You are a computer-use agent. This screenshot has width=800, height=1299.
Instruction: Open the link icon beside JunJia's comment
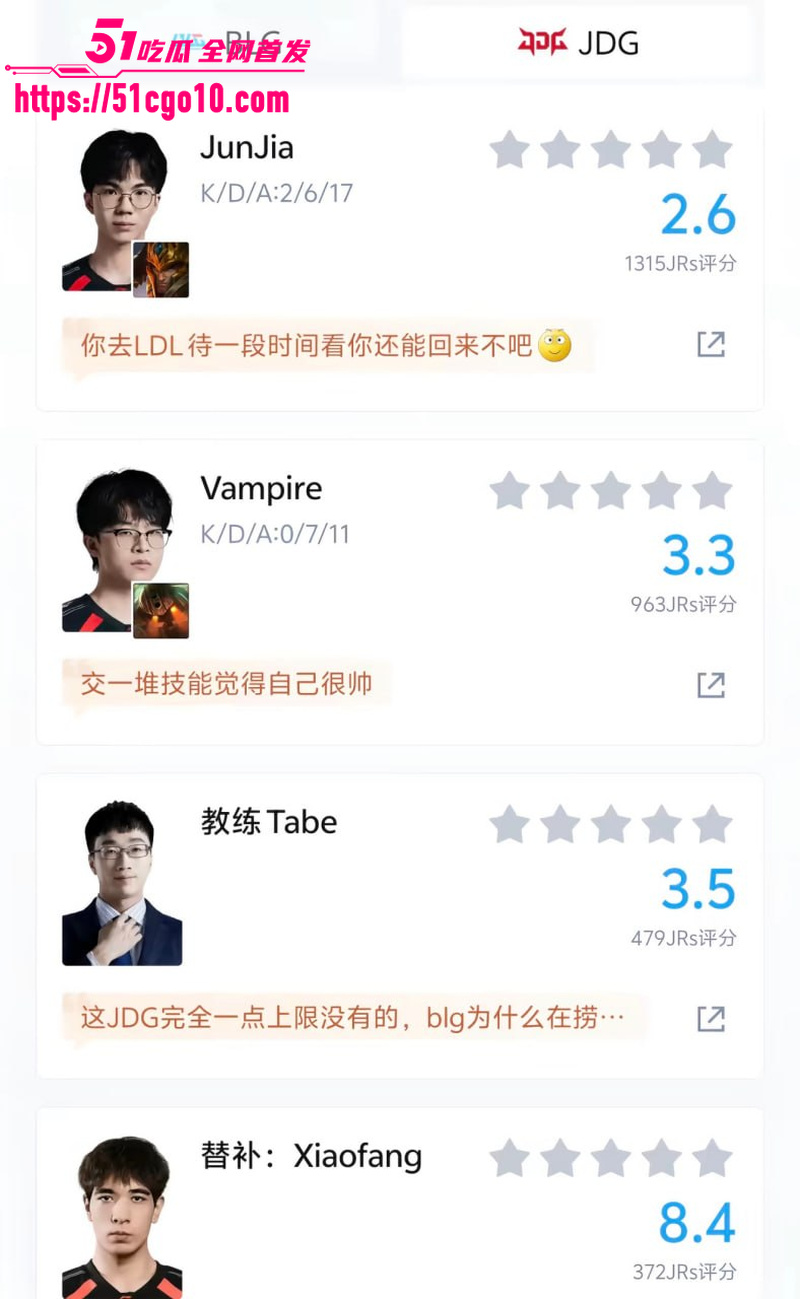710,344
